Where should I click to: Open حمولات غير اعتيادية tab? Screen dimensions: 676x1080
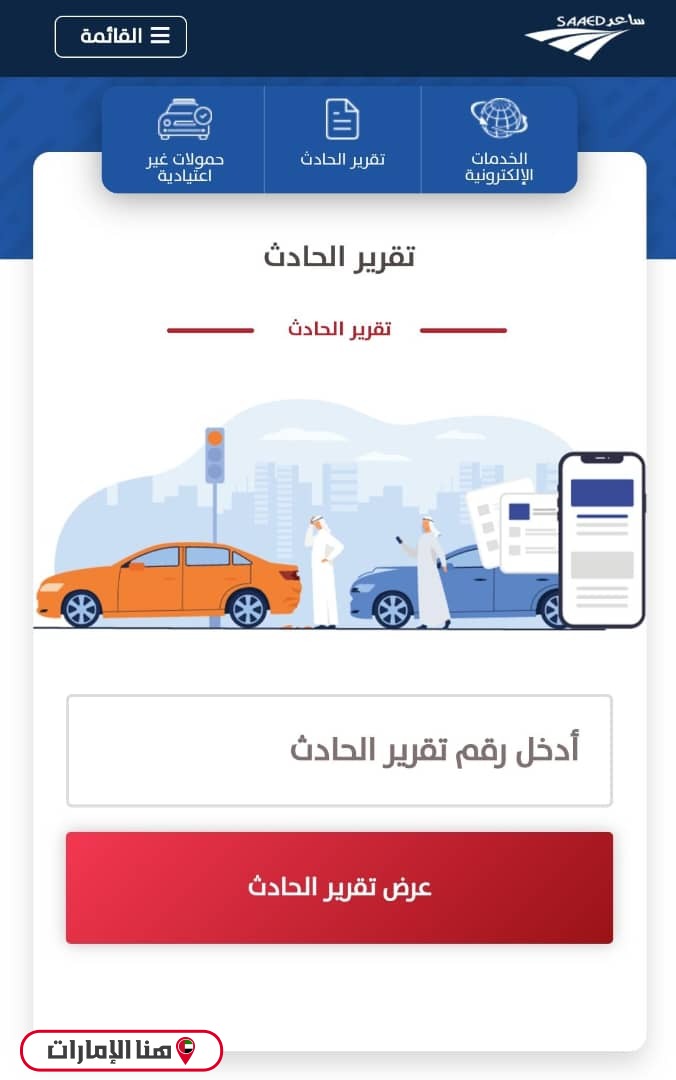184,140
